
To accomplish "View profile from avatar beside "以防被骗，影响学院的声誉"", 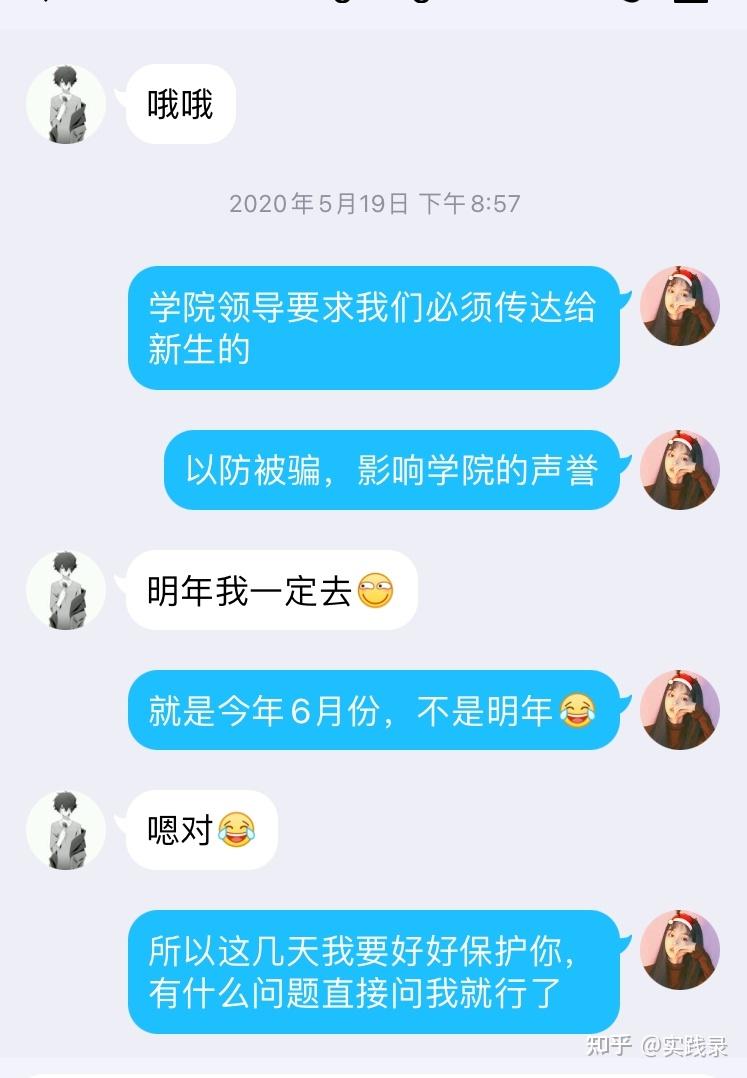I will 680,470.
